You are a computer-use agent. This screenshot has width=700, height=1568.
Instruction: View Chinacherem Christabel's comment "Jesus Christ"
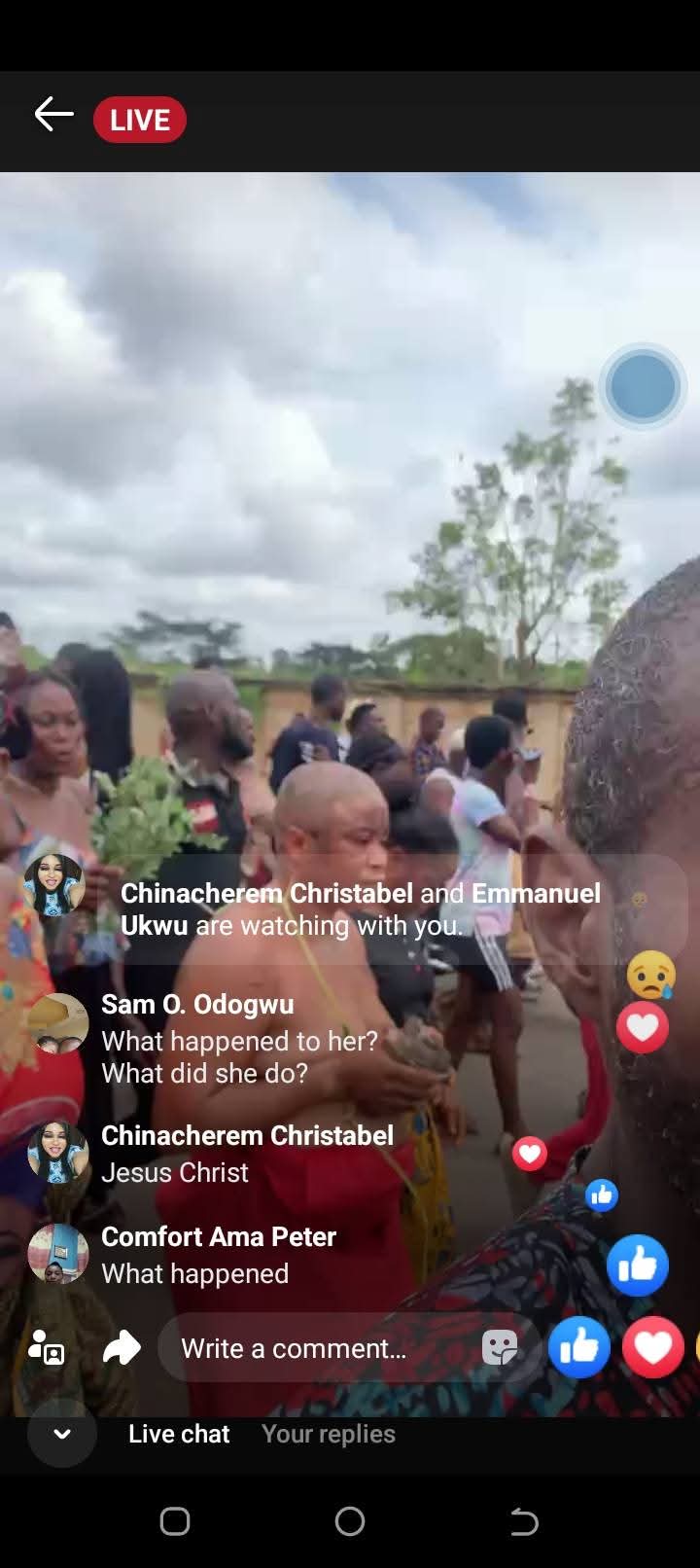(247, 1154)
